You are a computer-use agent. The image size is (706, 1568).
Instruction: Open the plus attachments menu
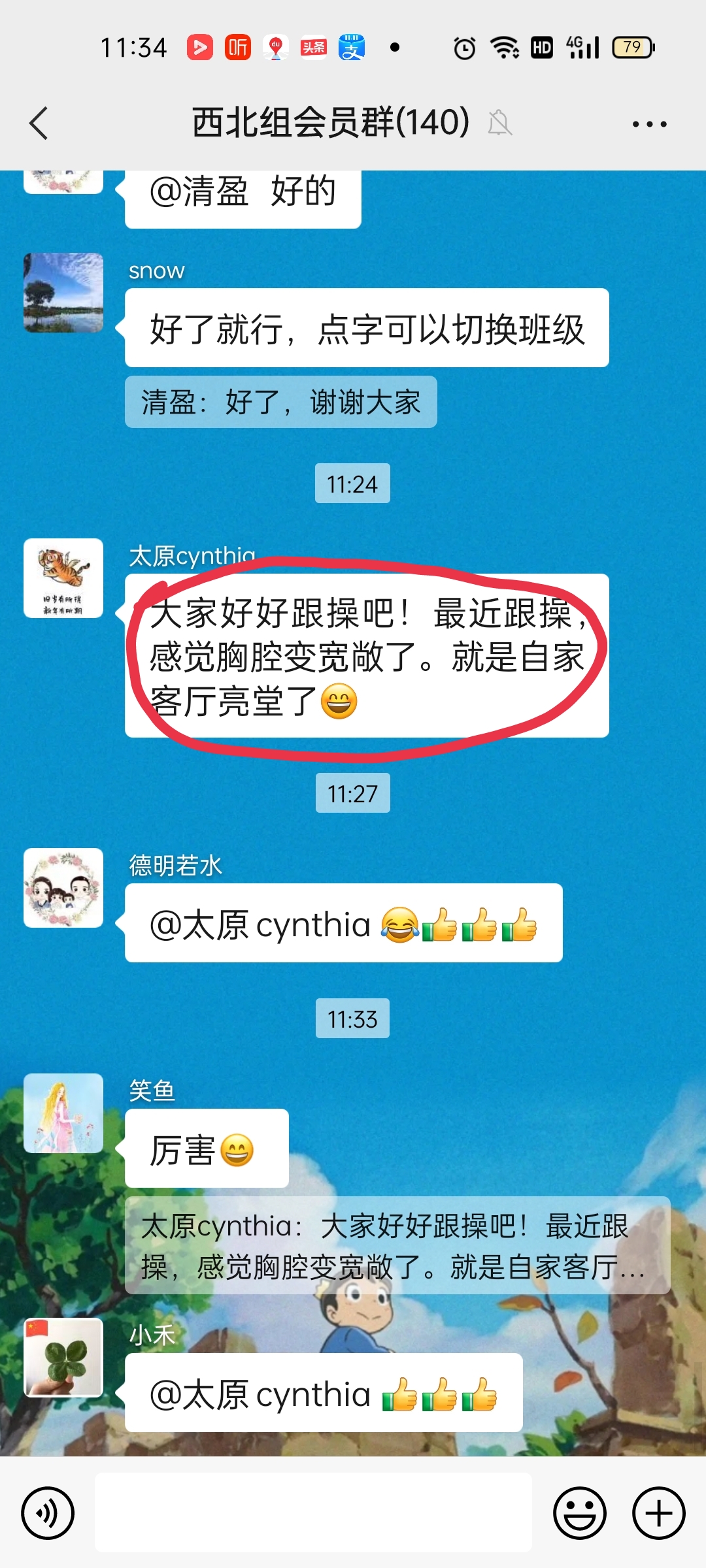(x=658, y=1513)
